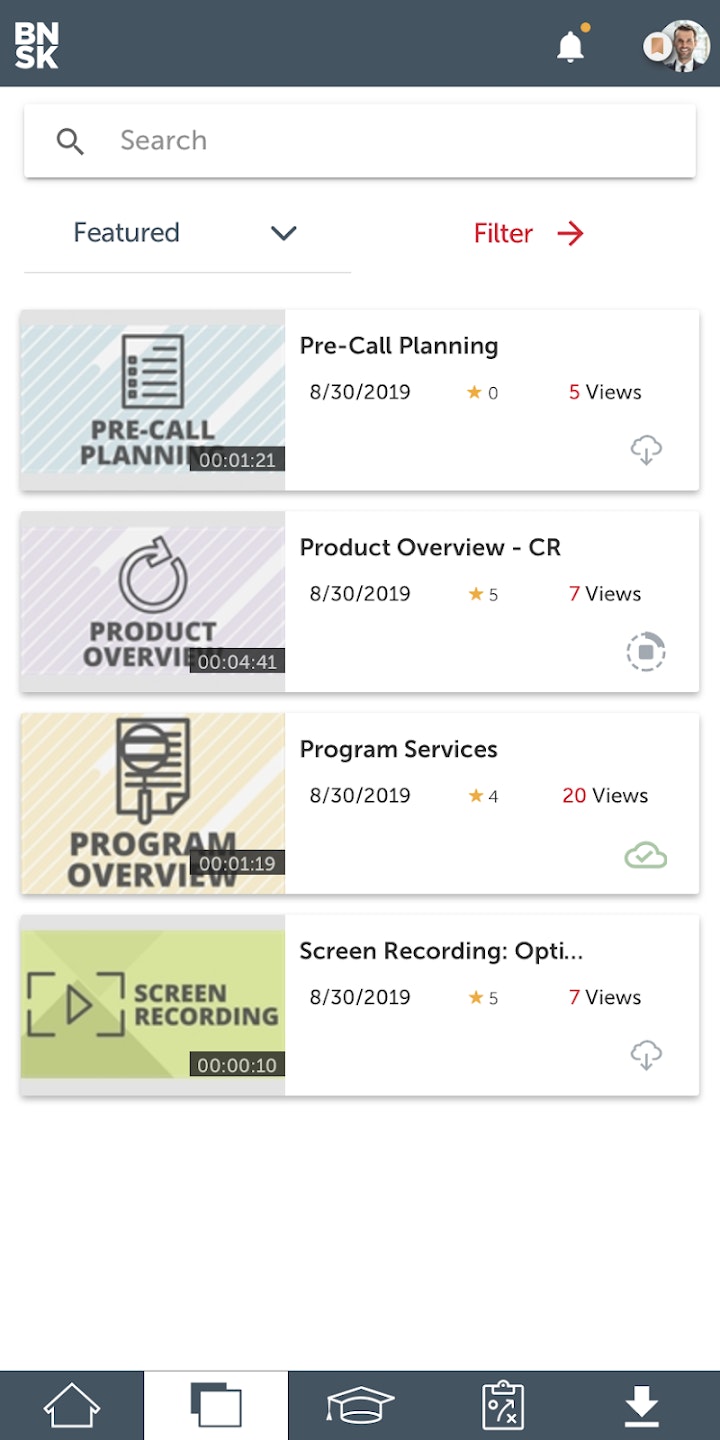Open the clipboard strategy tab
Viewport: 720px width, 1440px height.
click(x=503, y=1406)
